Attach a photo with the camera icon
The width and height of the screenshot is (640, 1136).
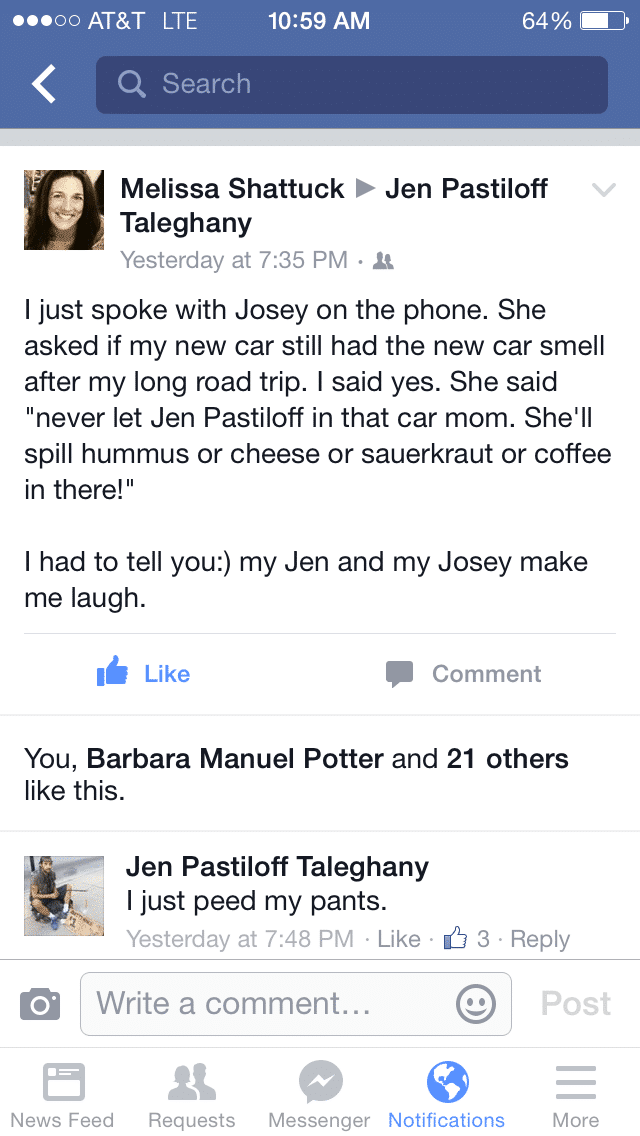[40, 1003]
